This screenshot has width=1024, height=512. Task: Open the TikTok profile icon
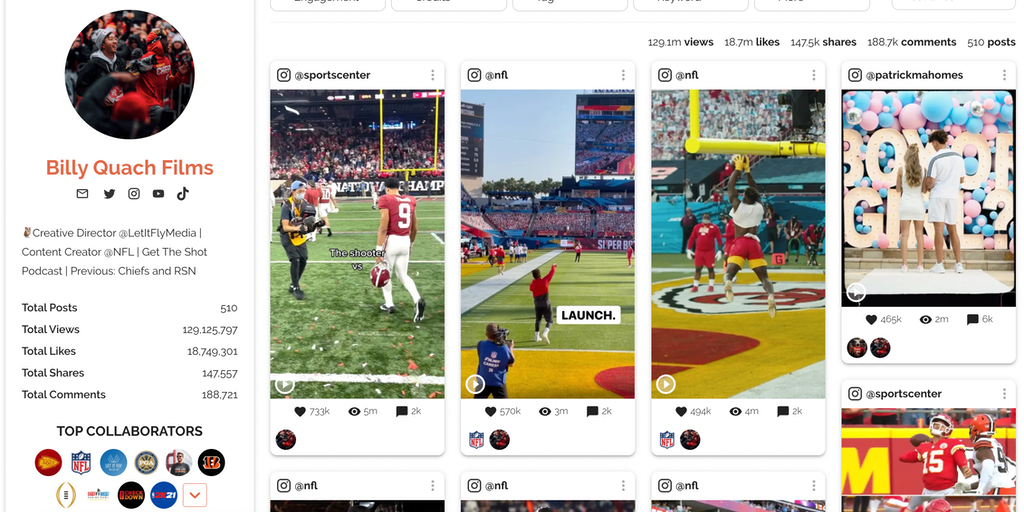(x=183, y=194)
